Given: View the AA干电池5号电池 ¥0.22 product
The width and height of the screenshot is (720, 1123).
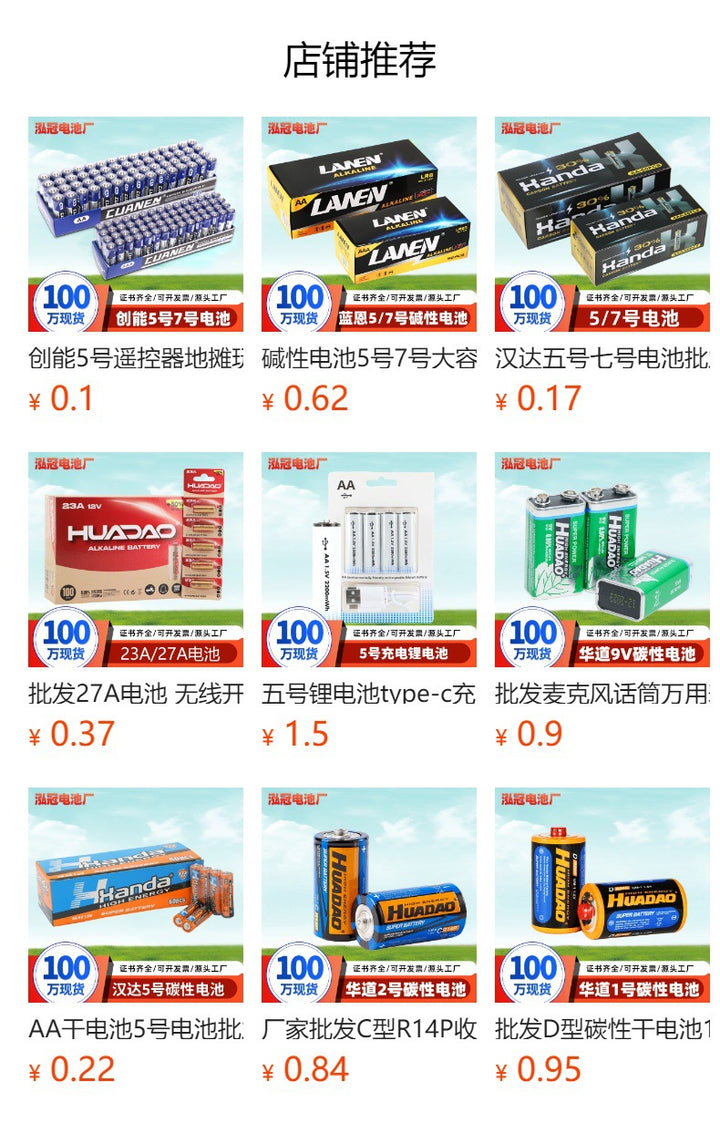Looking at the screenshot, I should click(135, 895).
